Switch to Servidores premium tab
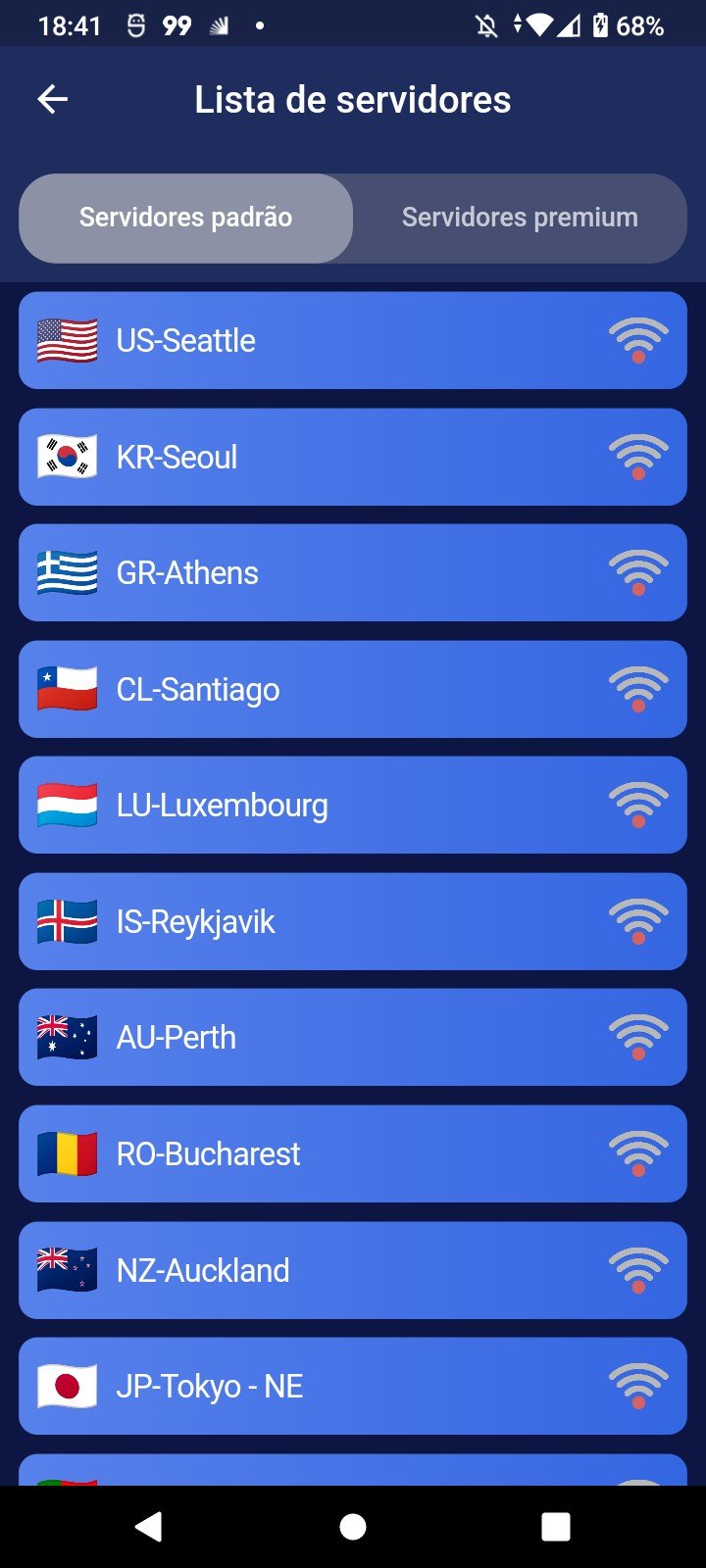 coord(520,218)
